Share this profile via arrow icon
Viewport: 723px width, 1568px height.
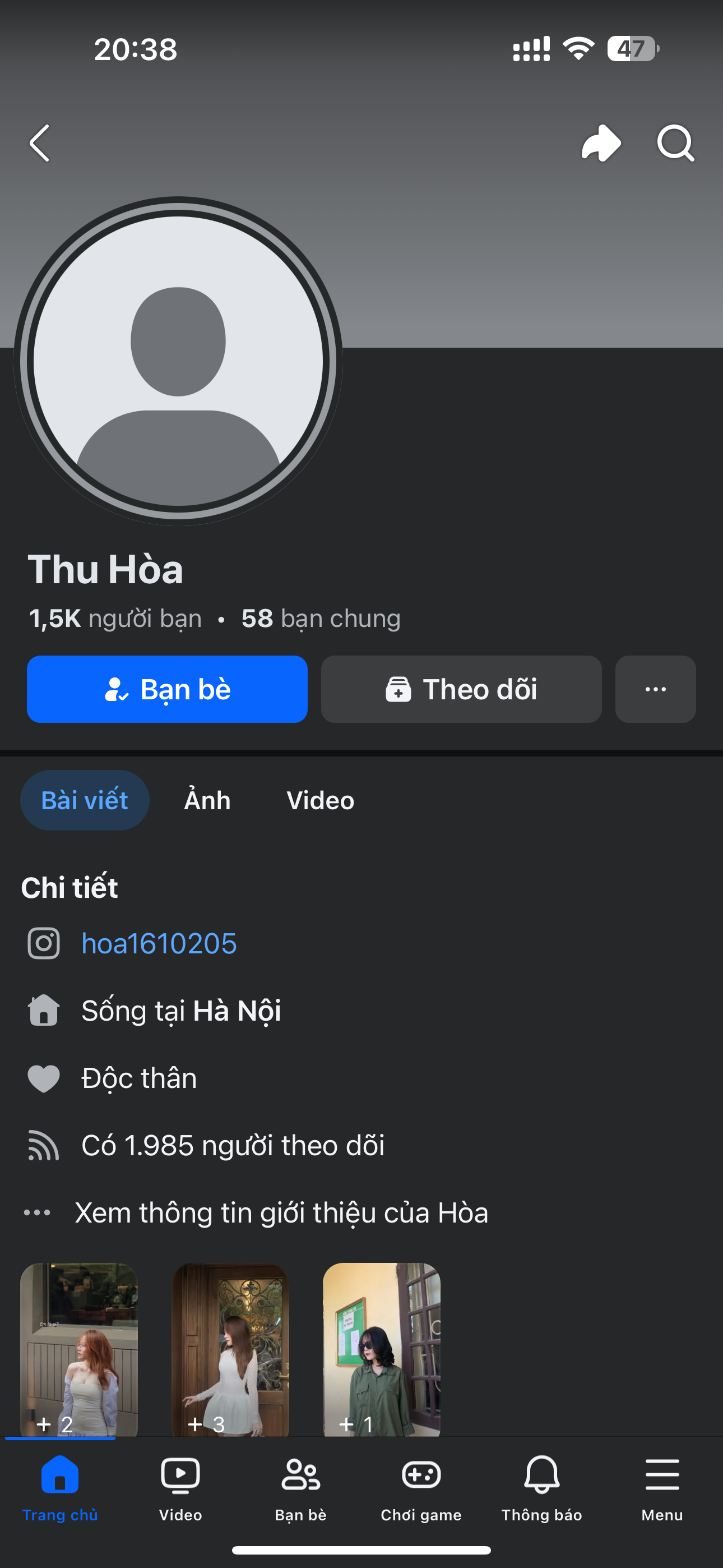tap(601, 144)
